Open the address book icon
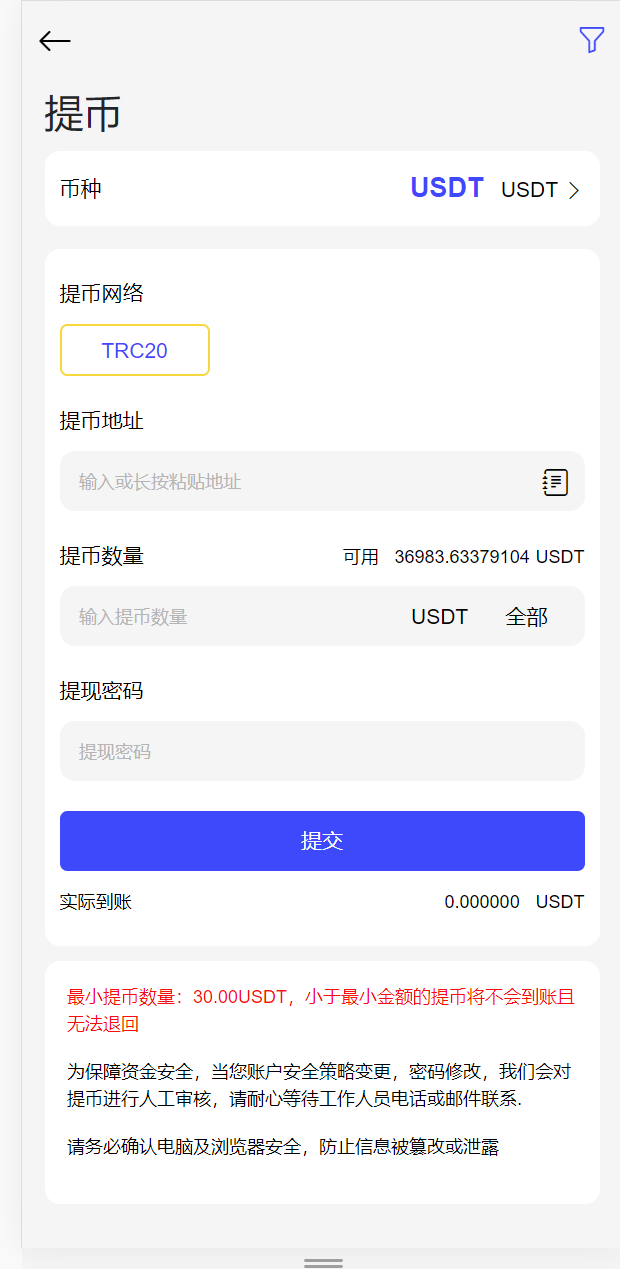Viewport: 620px width, 1269px height. point(555,482)
